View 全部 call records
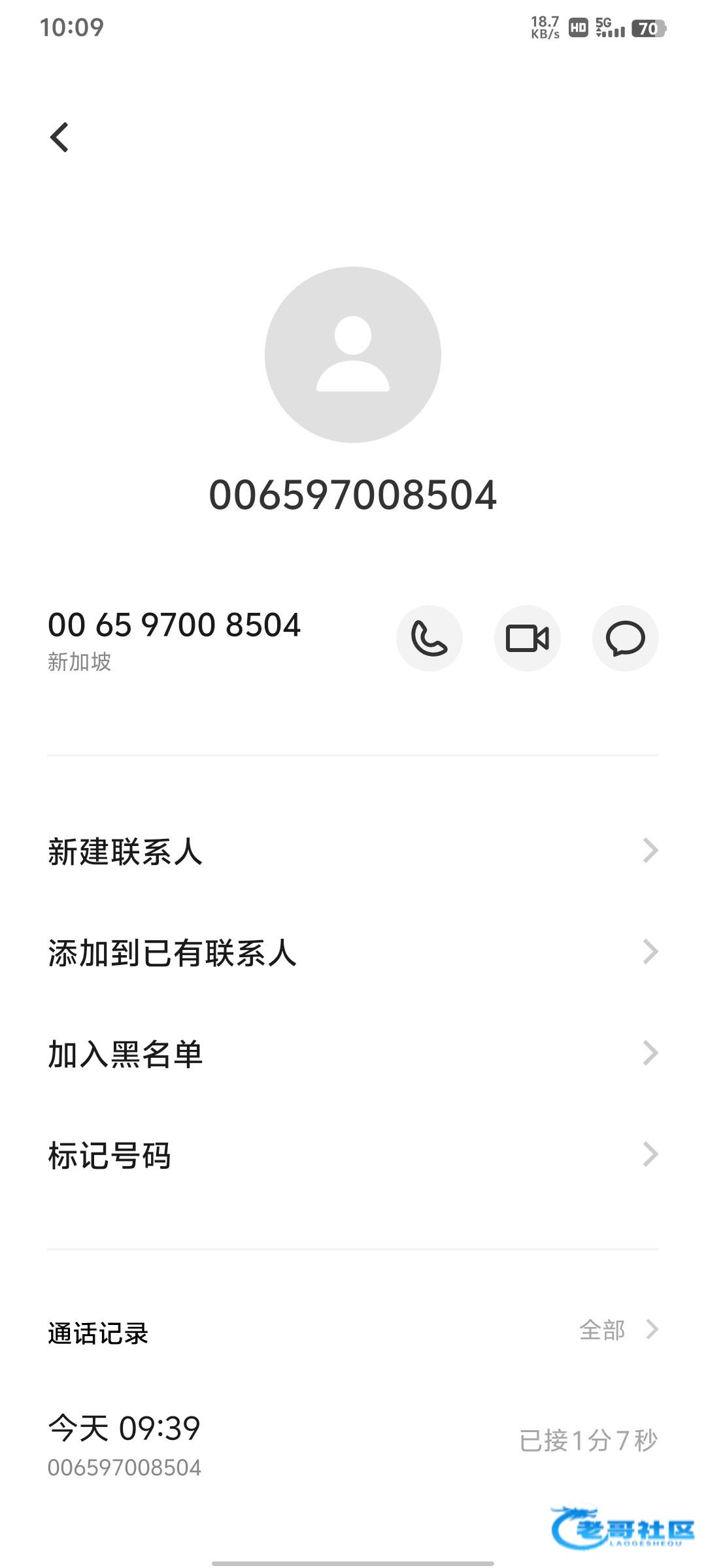Viewport: 706px width, 1568px height. pos(618,1330)
